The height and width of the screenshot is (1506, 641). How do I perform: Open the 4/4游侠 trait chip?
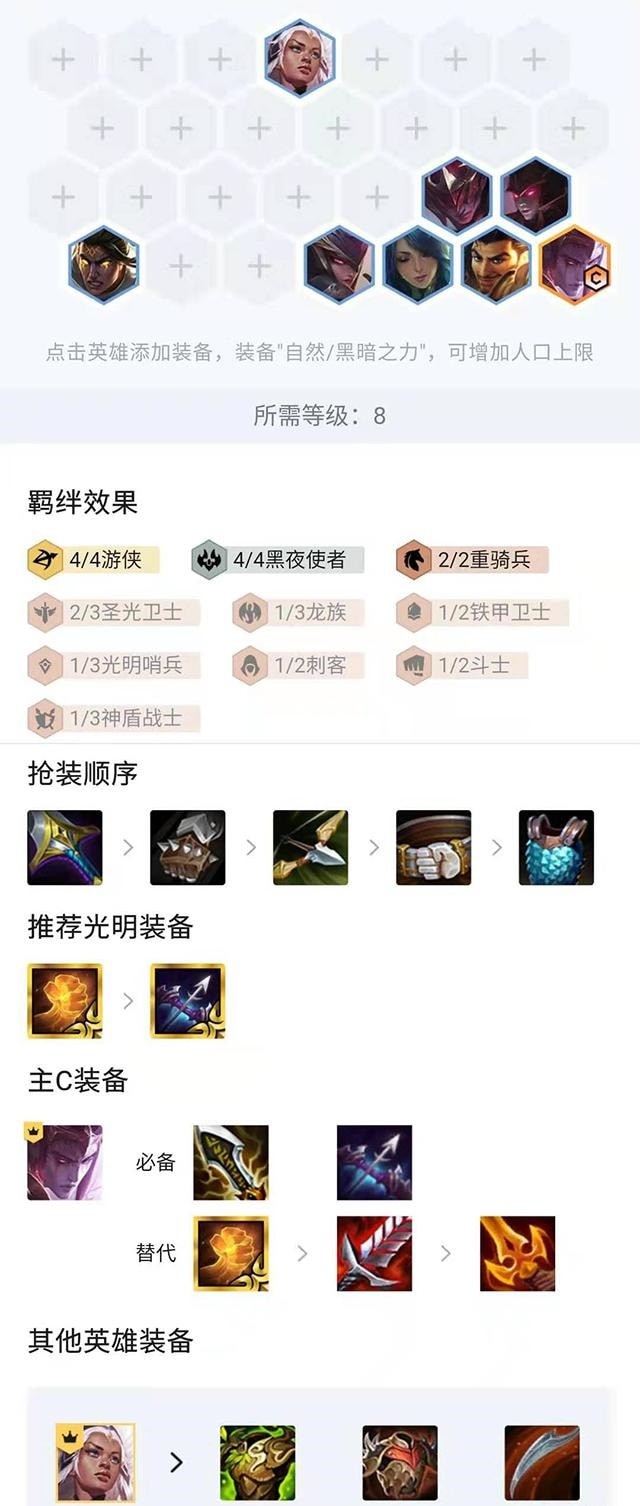(x=93, y=560)
